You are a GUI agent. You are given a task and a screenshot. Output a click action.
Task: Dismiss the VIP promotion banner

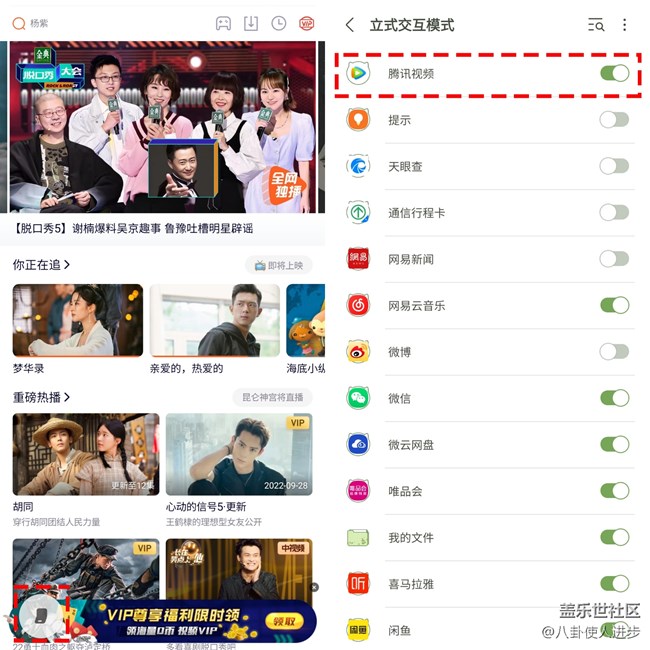(314, 588)
